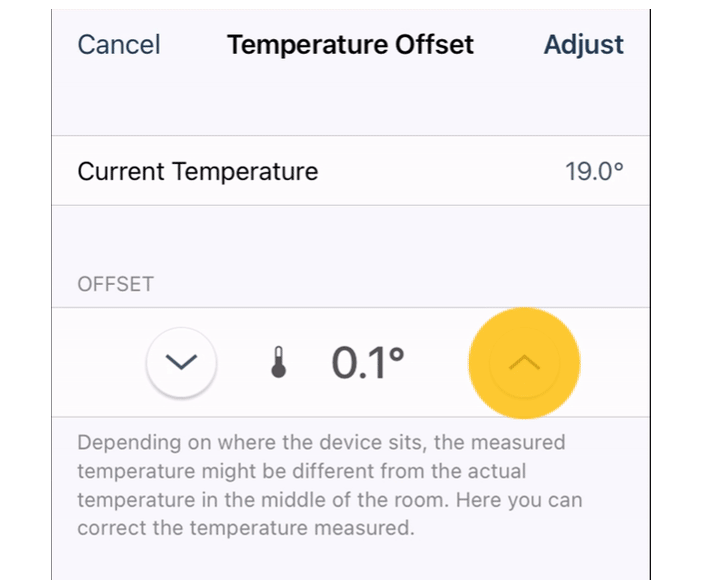The height and width of the screenshot is (580, 712).
Task: Increase the offset with up chevron
Action: point(524,363)
